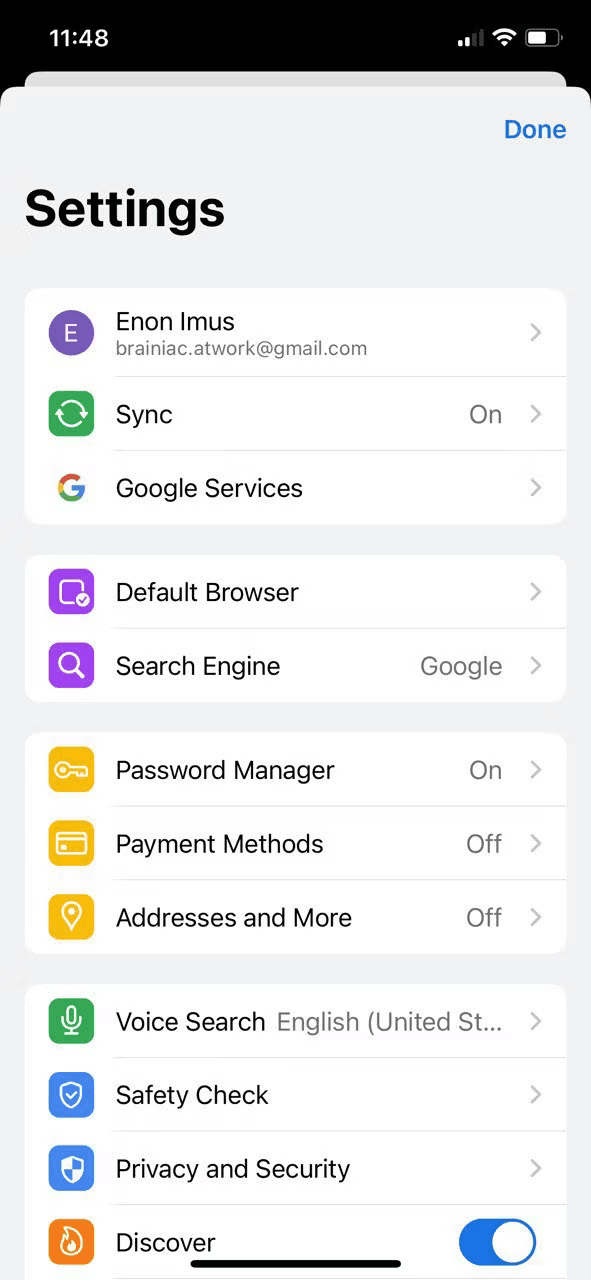Viewport: 591px width, 1280px height.
Task: Open Password Manager
Action: (x=295, y=770)
